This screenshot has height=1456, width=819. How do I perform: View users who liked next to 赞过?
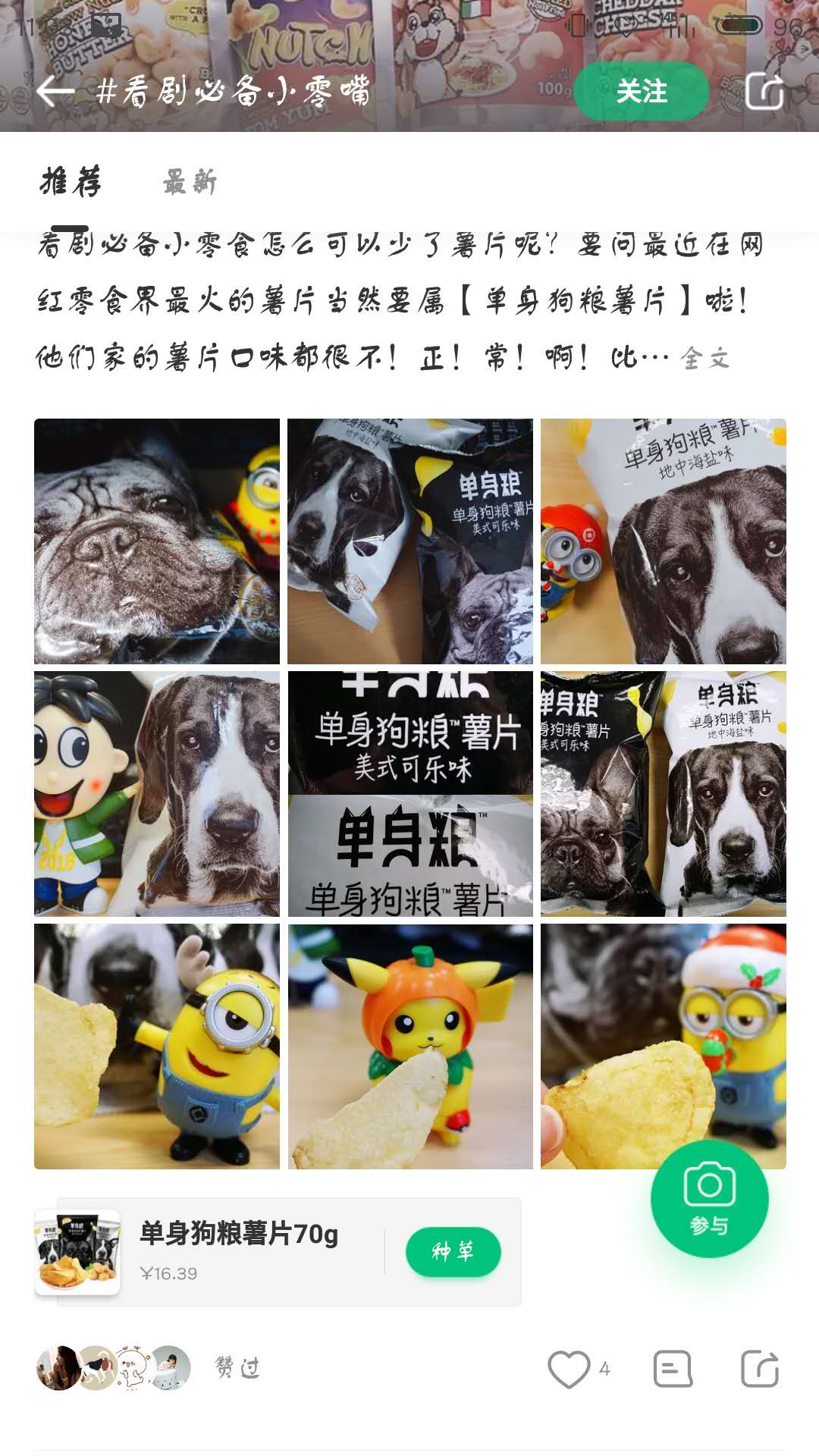pyautogui.click(x=114, y=1368)
